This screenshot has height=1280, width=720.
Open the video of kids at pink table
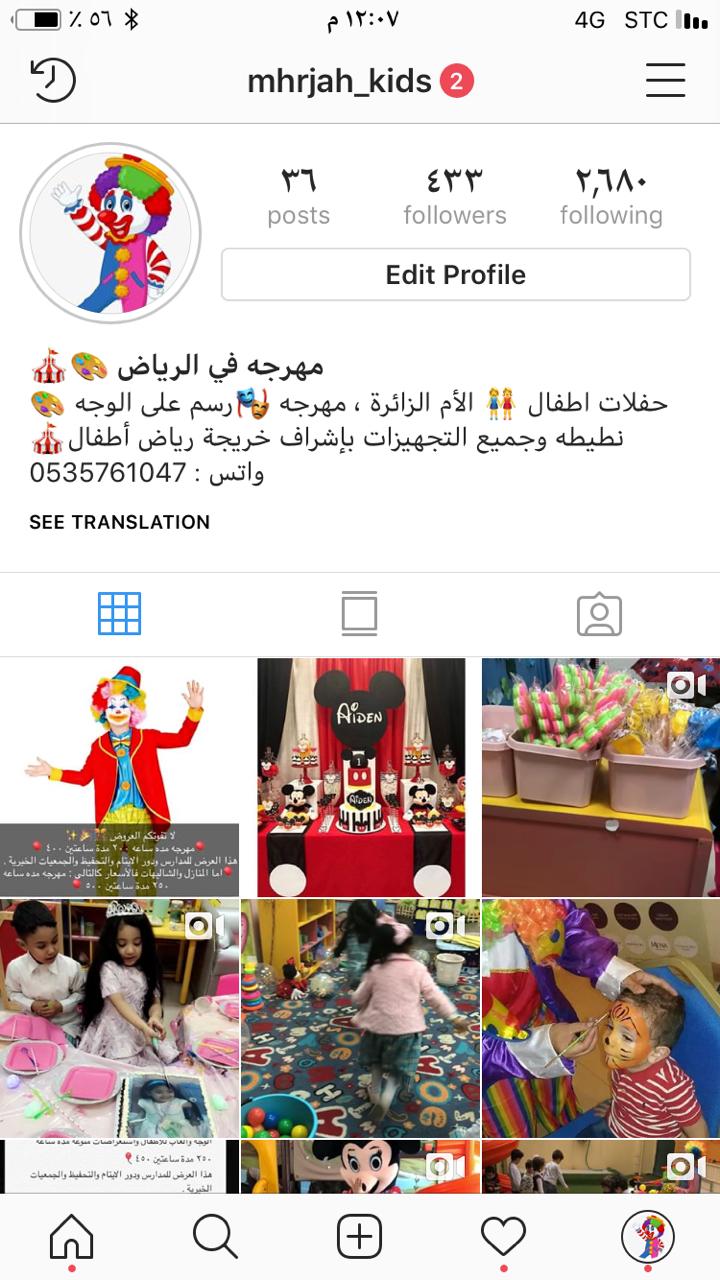119,1018
